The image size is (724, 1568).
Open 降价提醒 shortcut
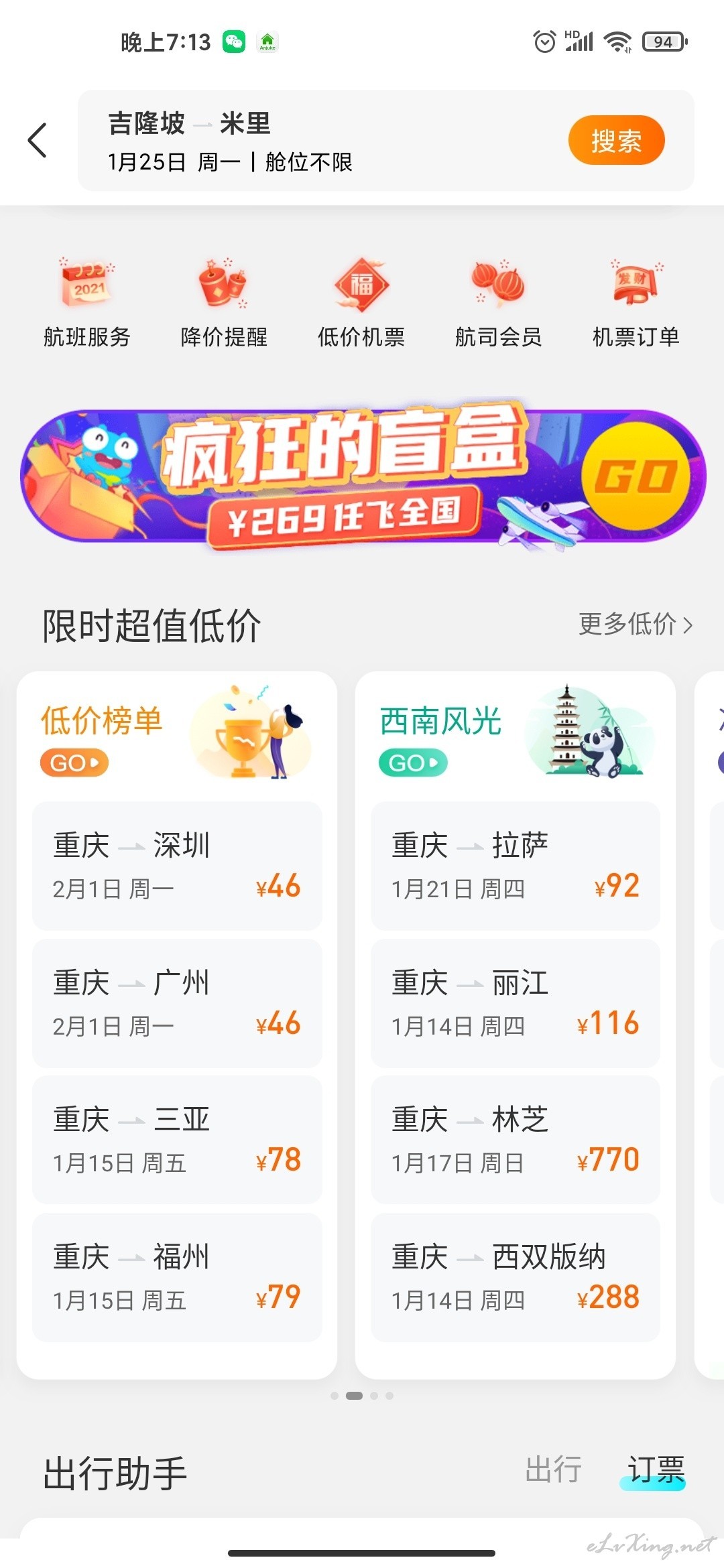pyautogui.click(x=224, y=303)
